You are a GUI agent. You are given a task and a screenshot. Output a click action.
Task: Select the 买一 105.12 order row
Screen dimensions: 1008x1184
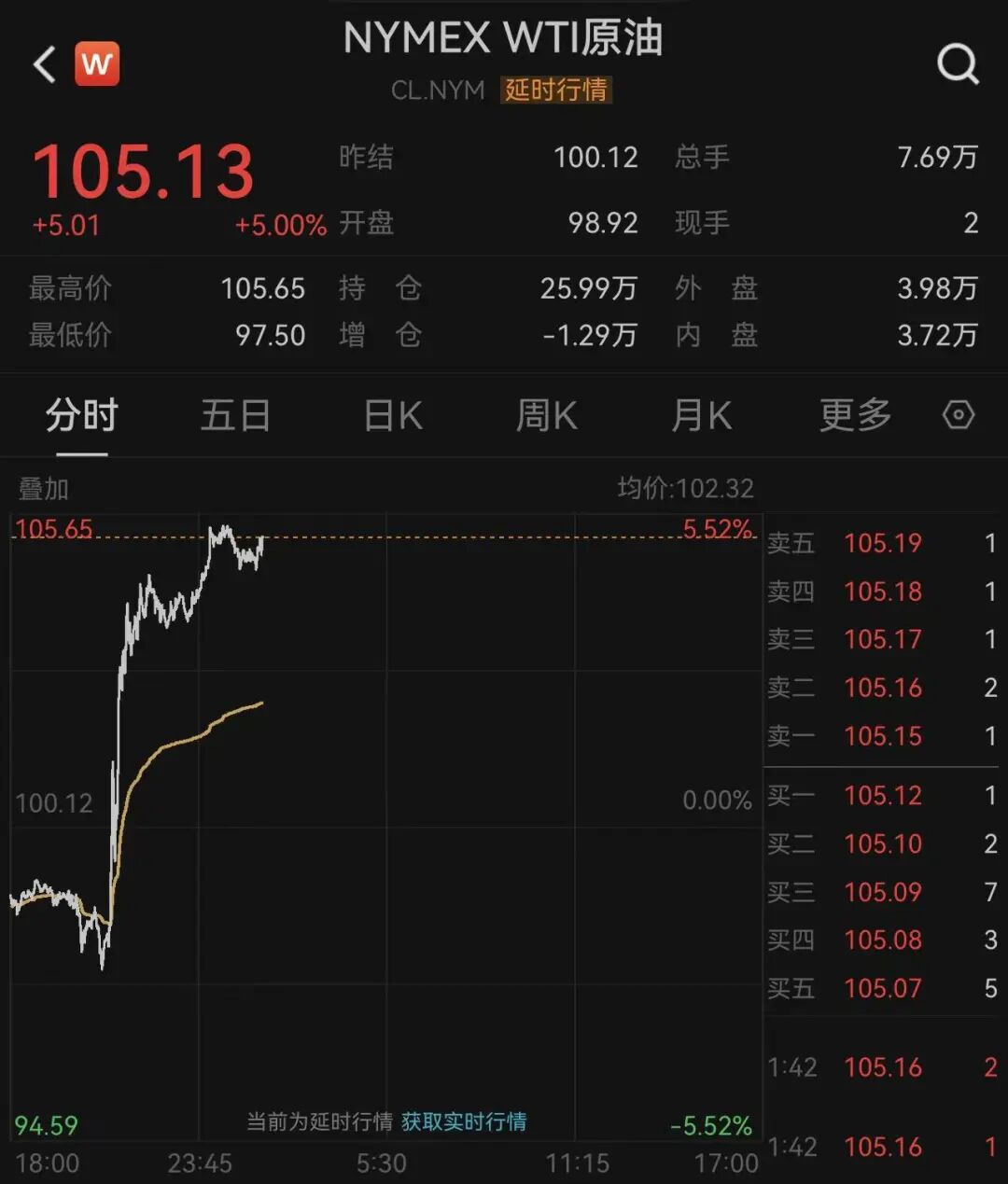pos(882,796)
